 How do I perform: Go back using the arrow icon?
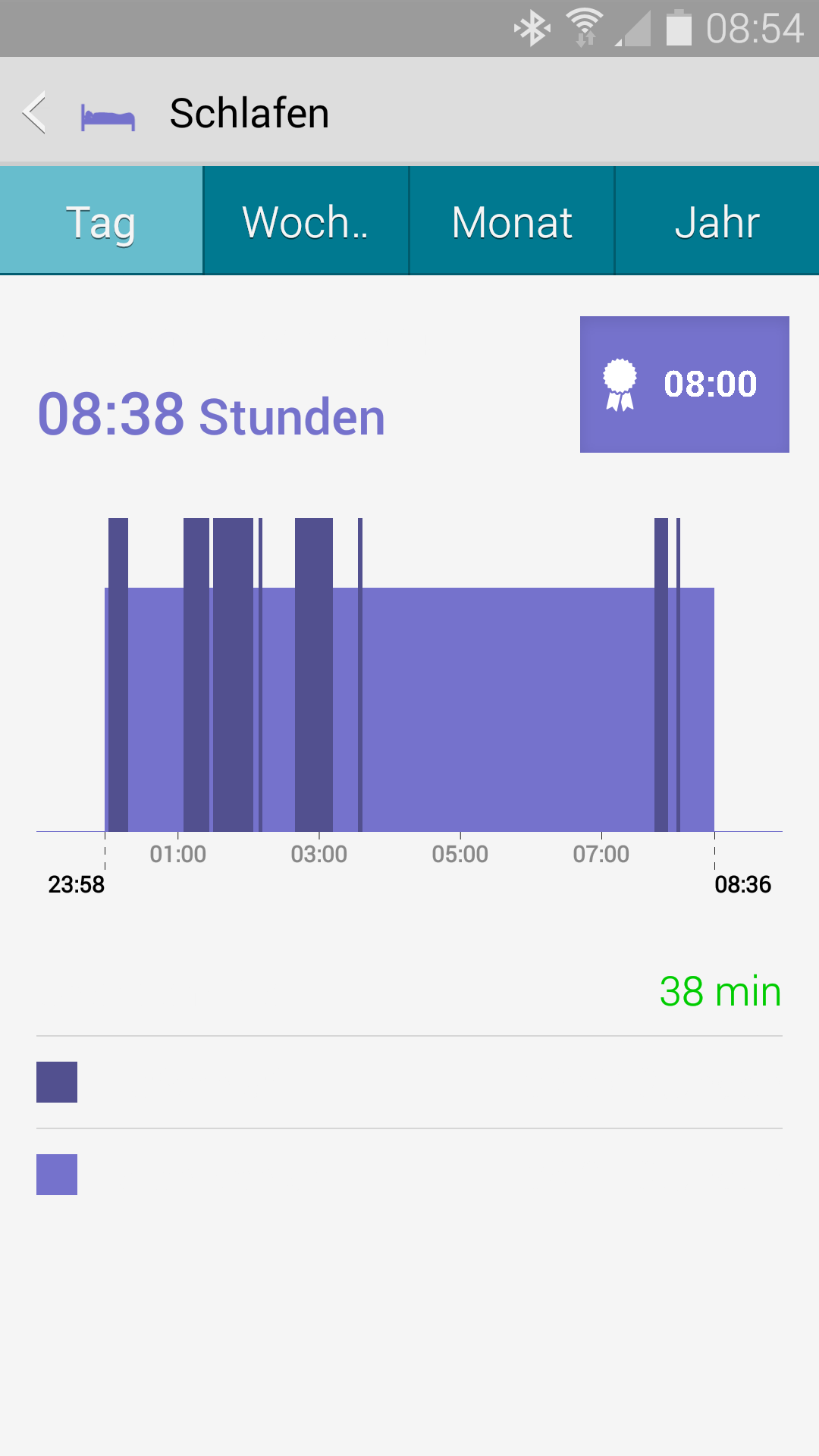[x=35, y=113]
